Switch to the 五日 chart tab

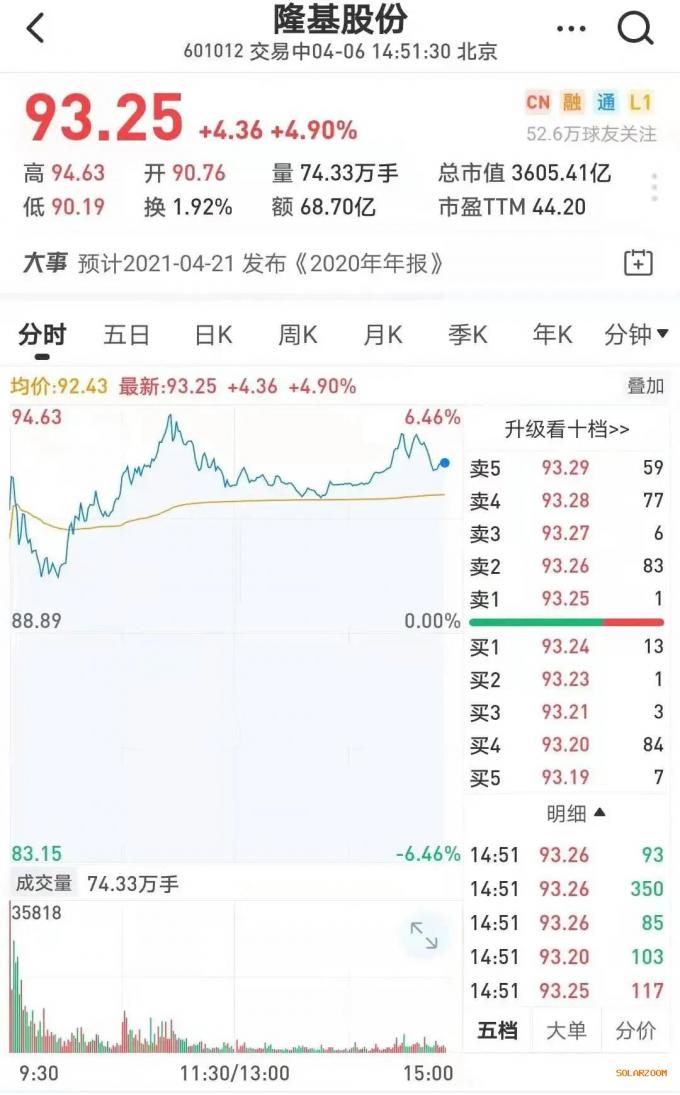tap(126, 335)
